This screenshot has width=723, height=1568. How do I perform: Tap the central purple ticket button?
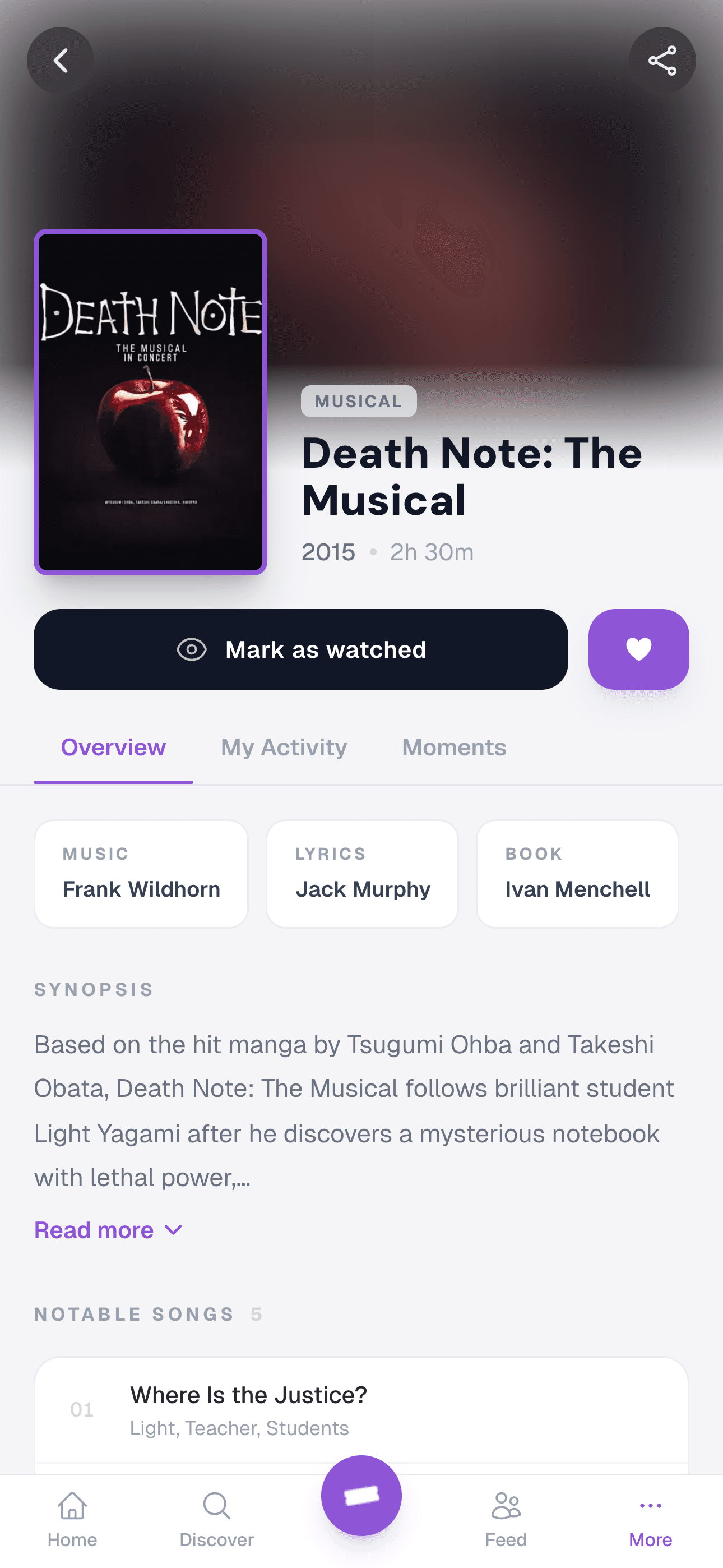click(x=361, y=1495)
